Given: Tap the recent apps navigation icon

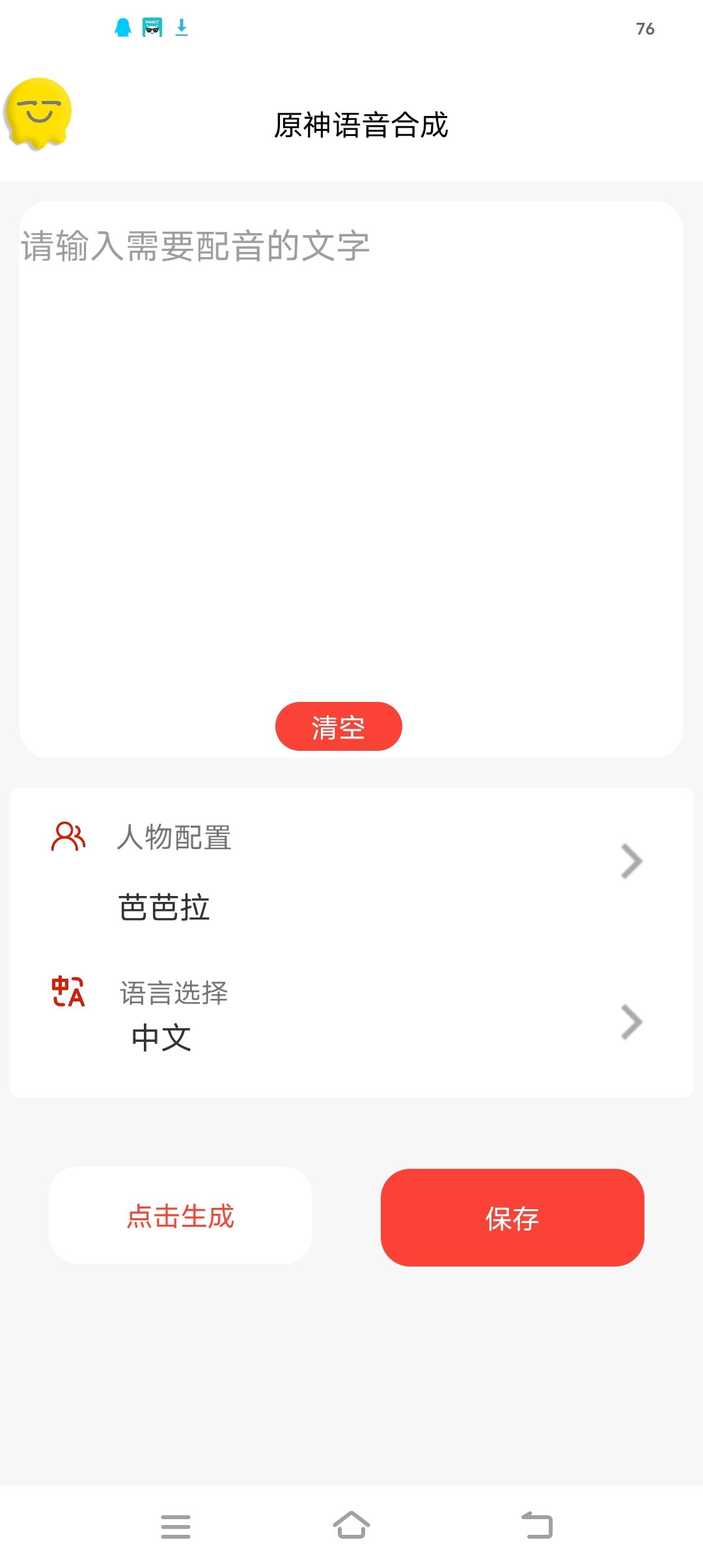Looking at the screenshot, I should click(x=176, y=1524).
